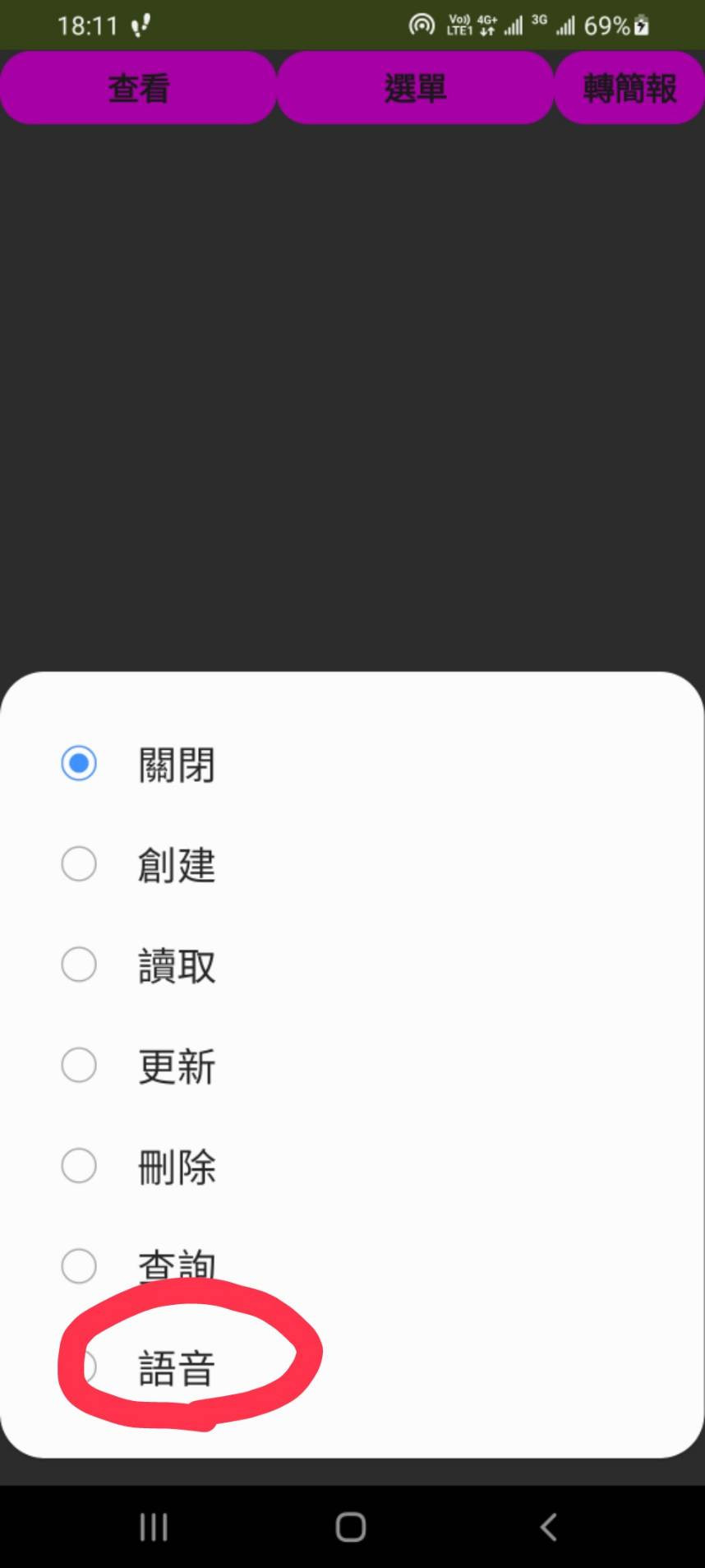Choose the 刪除 radio option

(x=79, y=1166)
